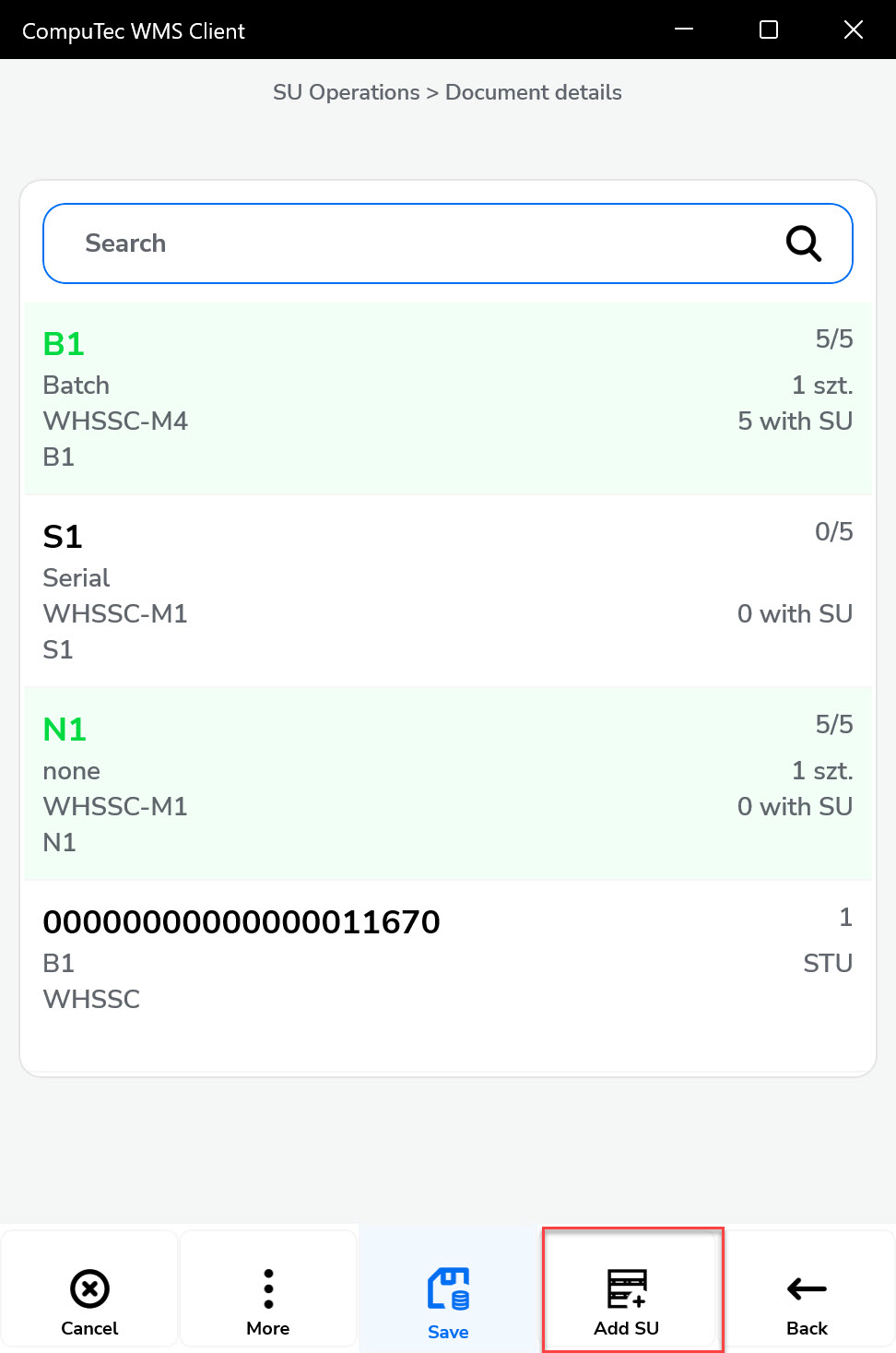Save the document
This screenshot has width=896, height=1353.
[448, 1300]
